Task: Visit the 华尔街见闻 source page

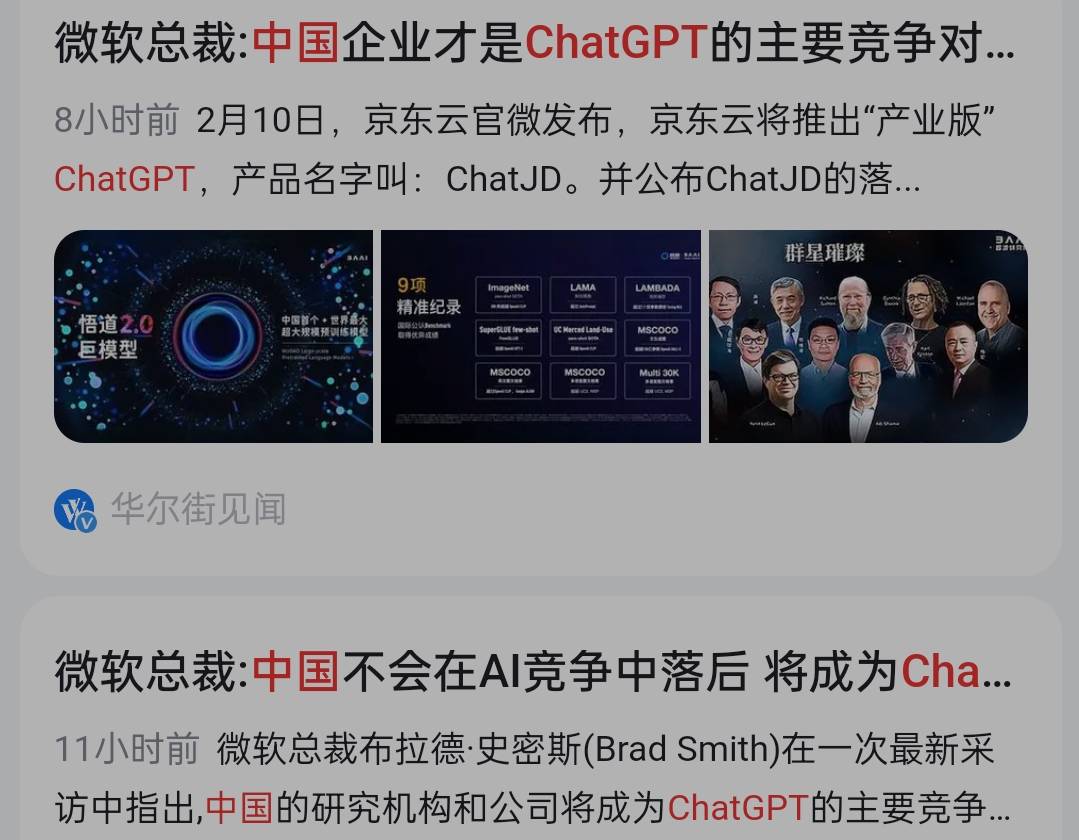Action: coord(197,510)
